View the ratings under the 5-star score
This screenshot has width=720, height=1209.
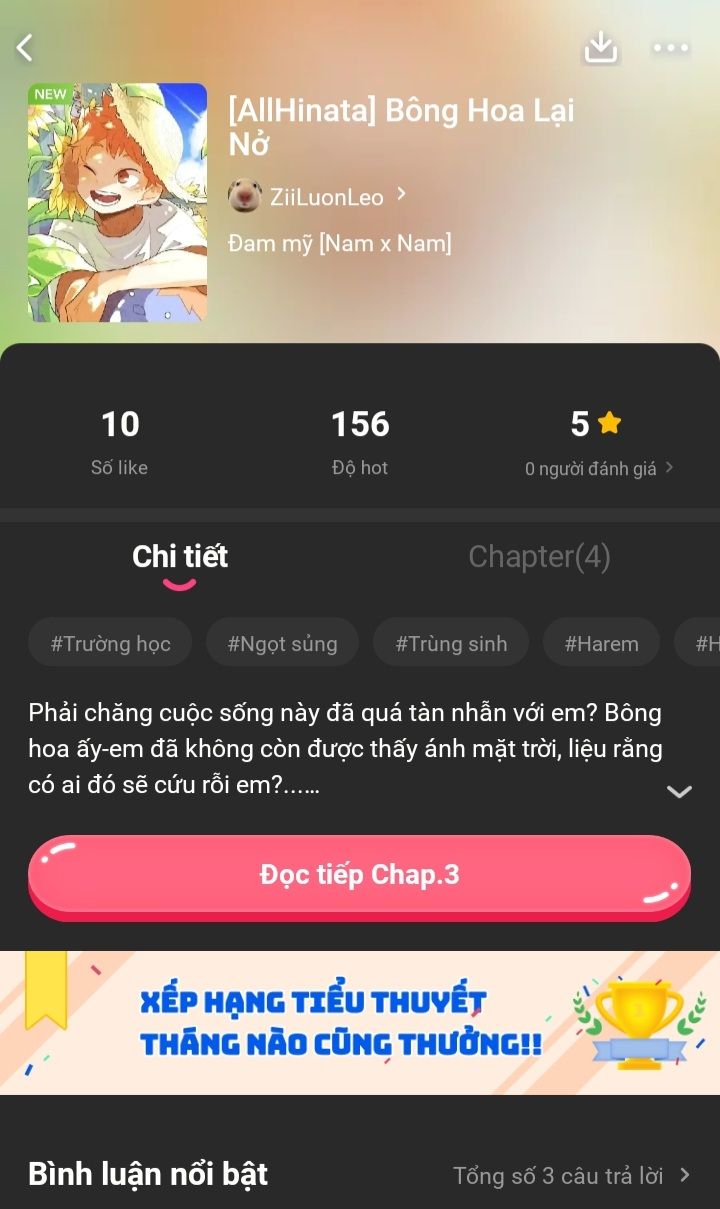(x=598, y=468)
